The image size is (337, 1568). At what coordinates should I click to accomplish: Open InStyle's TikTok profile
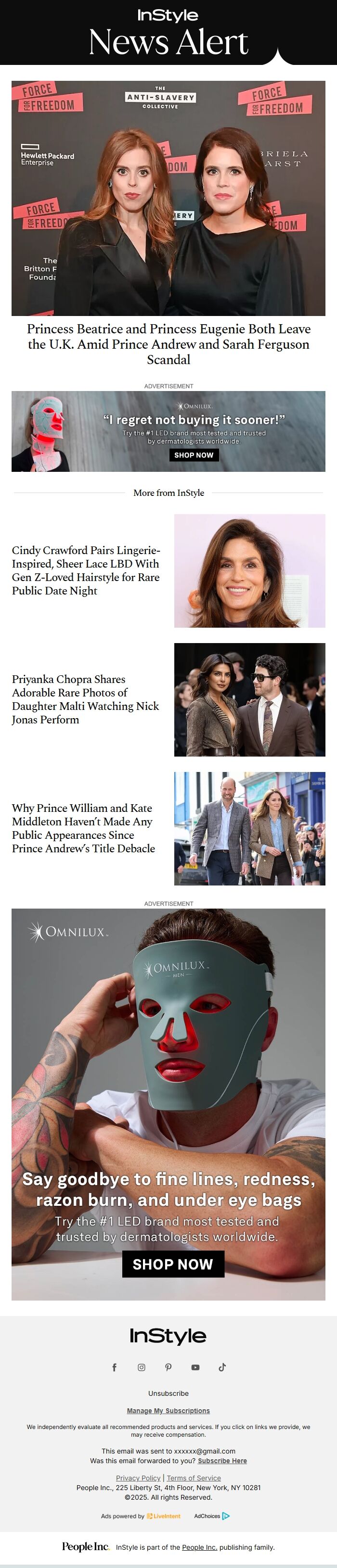coord(222,1367)
